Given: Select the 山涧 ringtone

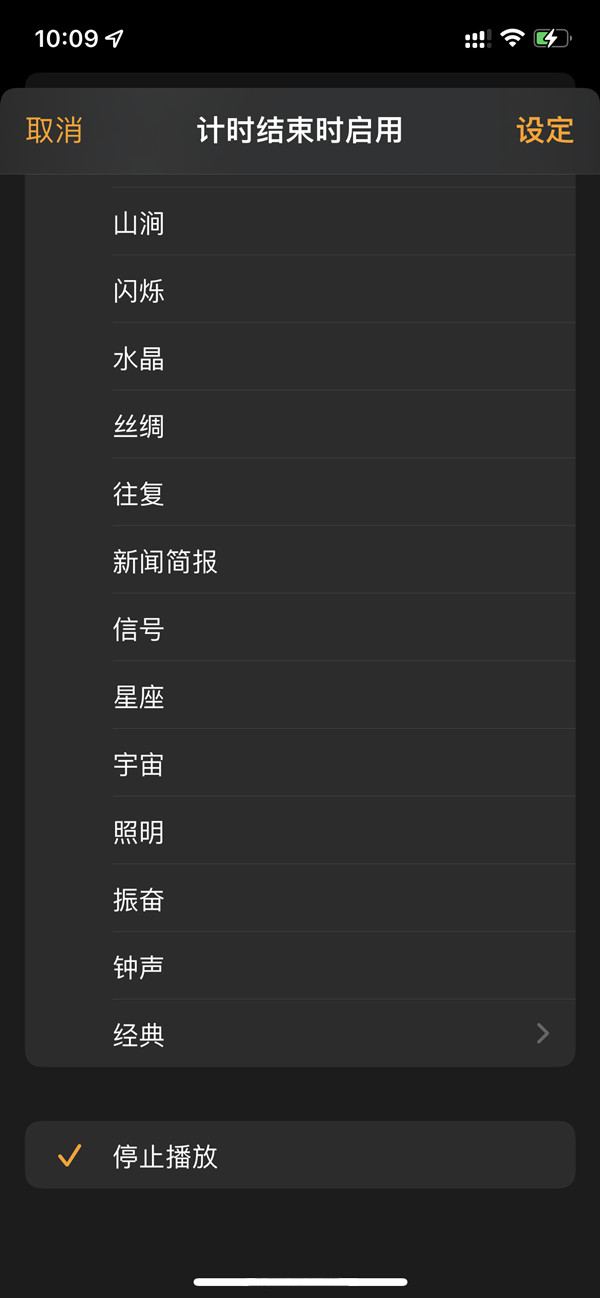Looking at the screenshot, I should coord(300,223).
